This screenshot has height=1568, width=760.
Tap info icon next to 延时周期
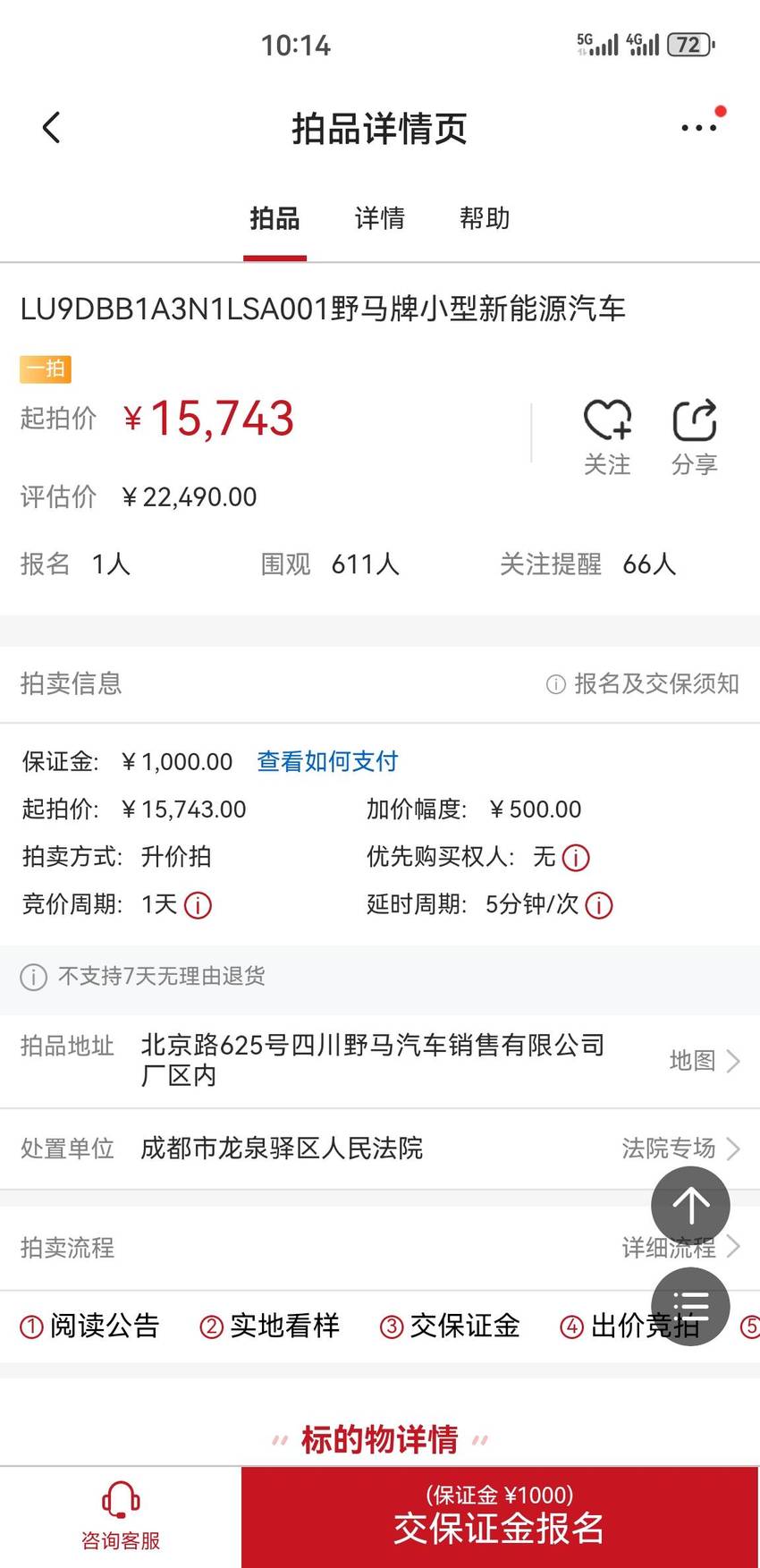599,905
